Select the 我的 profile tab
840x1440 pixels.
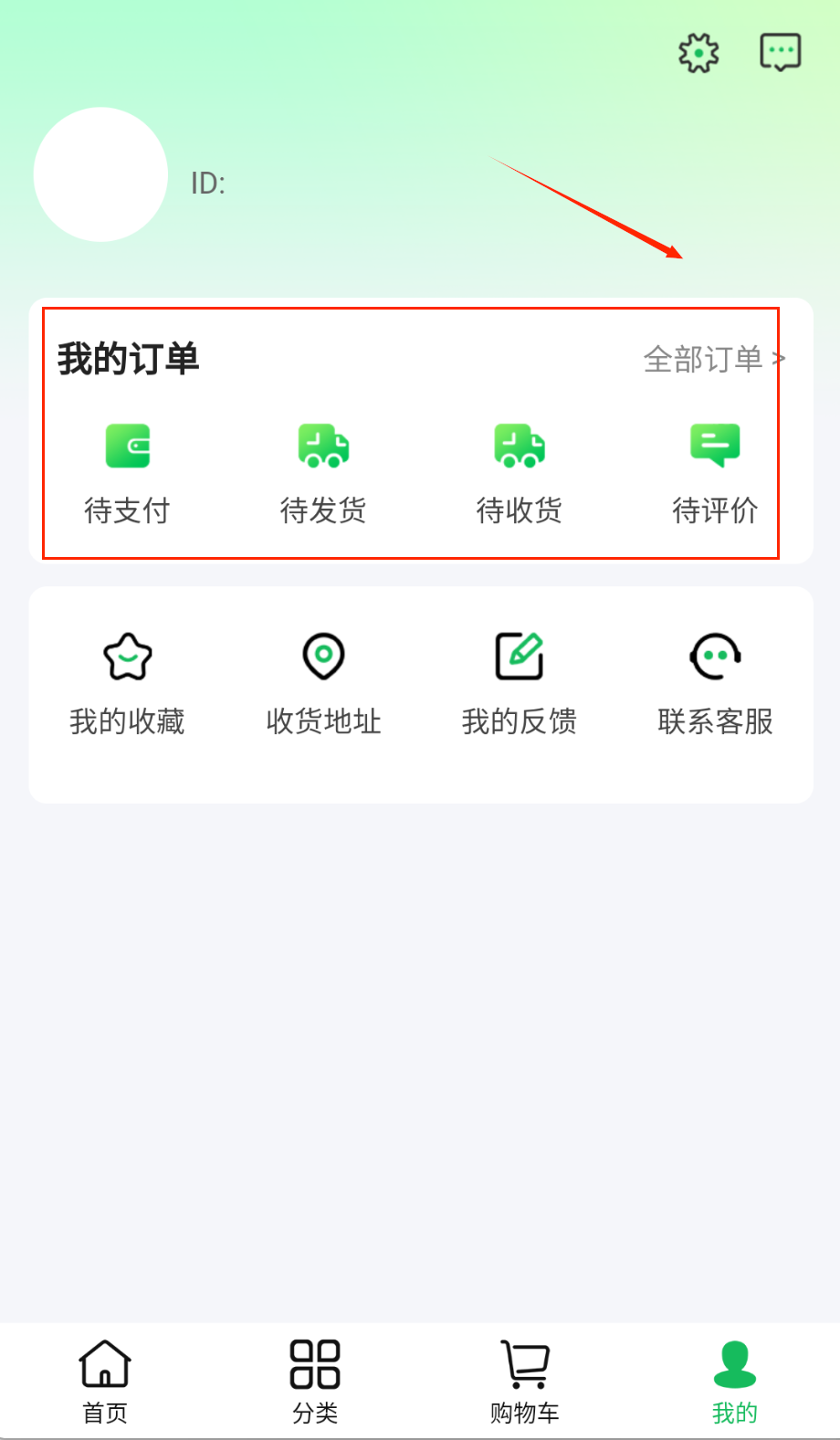tap(735, 1381)
